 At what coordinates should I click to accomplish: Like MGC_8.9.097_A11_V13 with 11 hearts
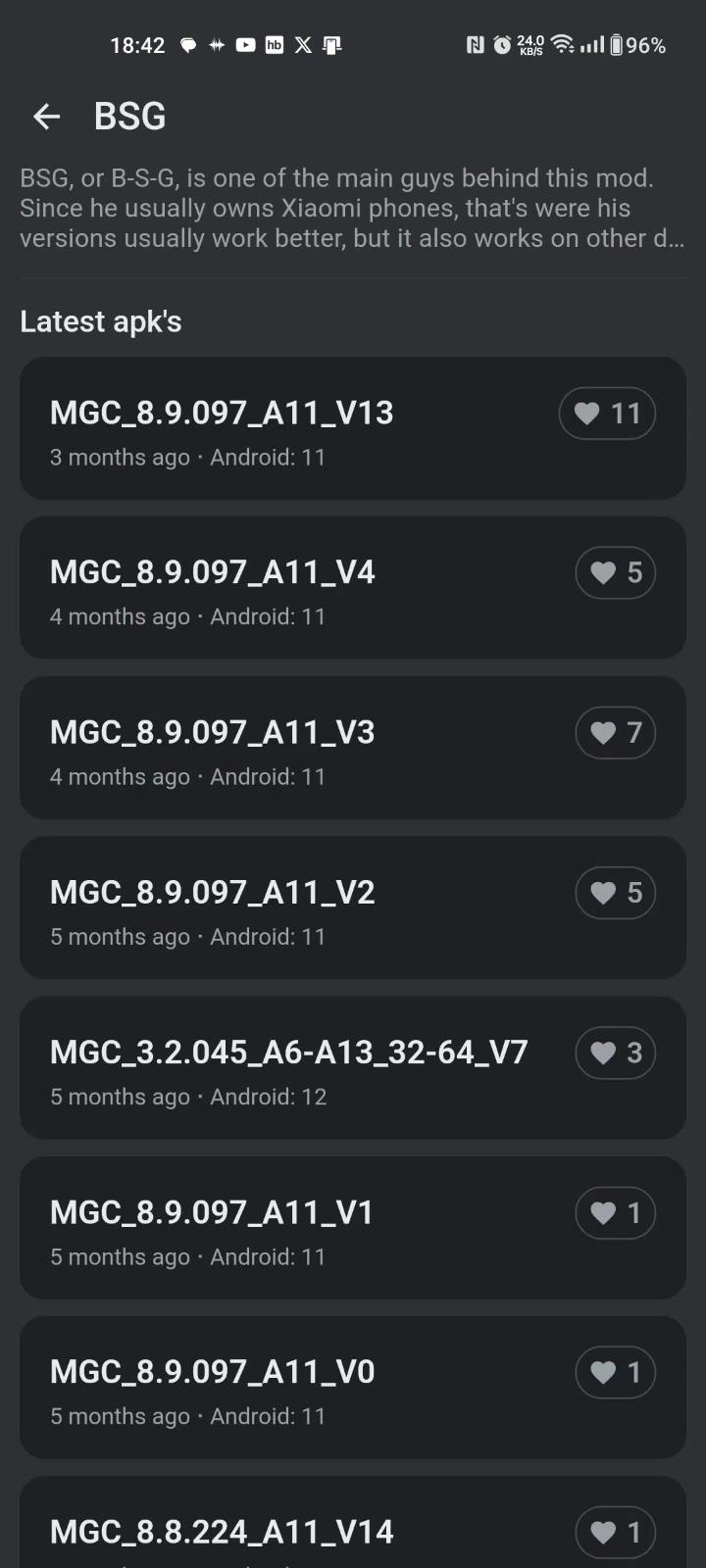607,414
